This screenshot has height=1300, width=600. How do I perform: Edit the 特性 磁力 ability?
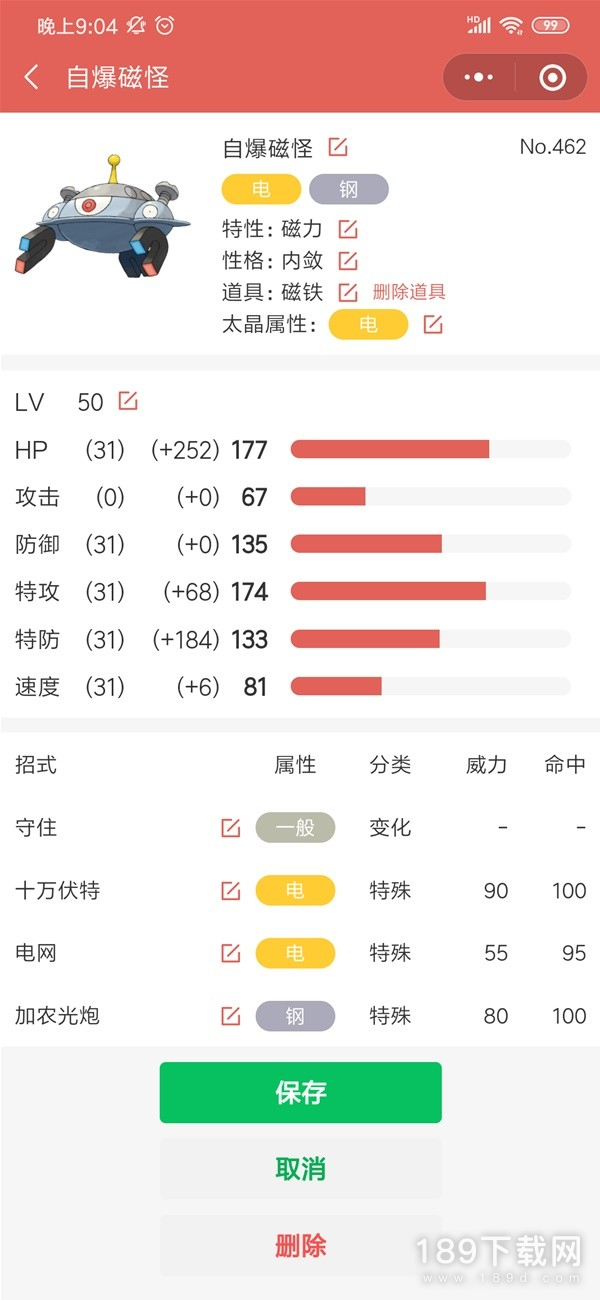347,229
